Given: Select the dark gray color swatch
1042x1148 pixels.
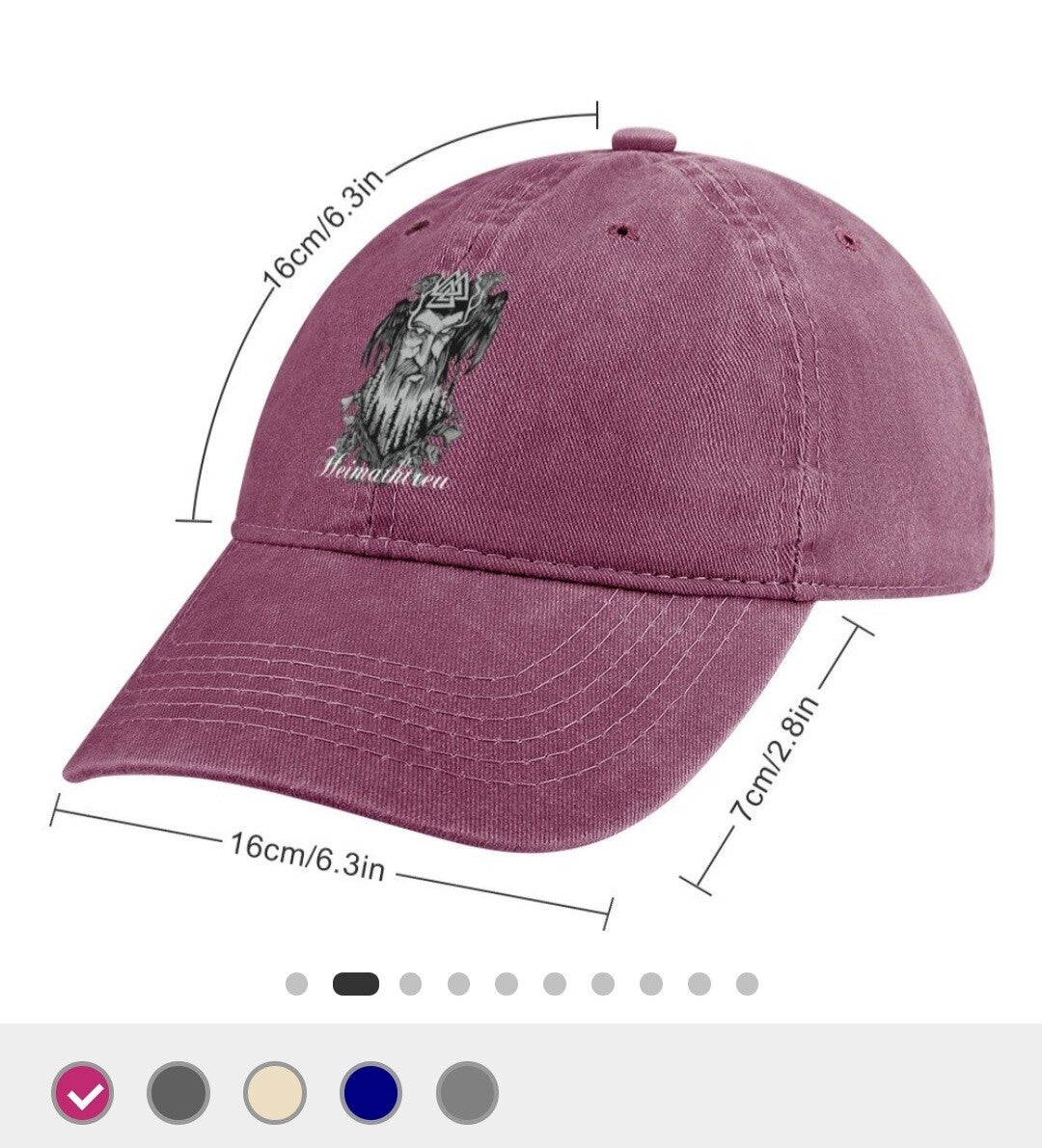Looking at the screenshot, I should 178,1093.
